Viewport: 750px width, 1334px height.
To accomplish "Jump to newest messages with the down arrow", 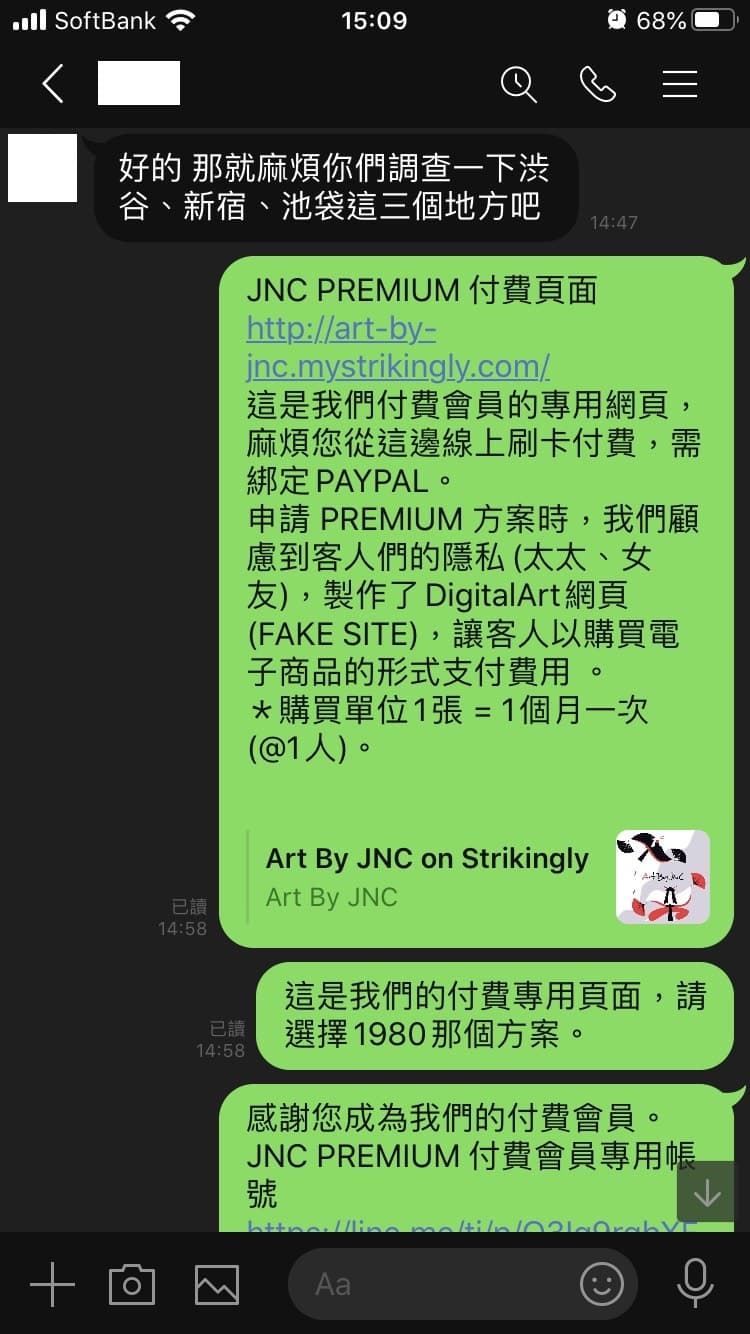I will pyautogui.click(x=706, y=1192).
